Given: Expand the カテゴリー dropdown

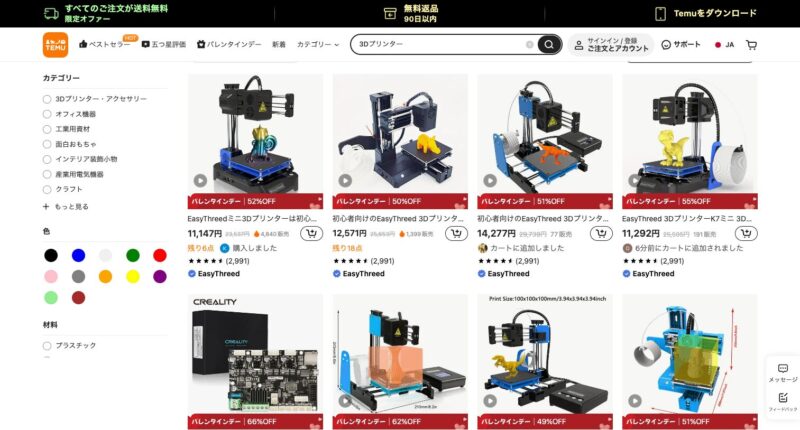Looking at the screenshot, I should (x=318, y=45).
